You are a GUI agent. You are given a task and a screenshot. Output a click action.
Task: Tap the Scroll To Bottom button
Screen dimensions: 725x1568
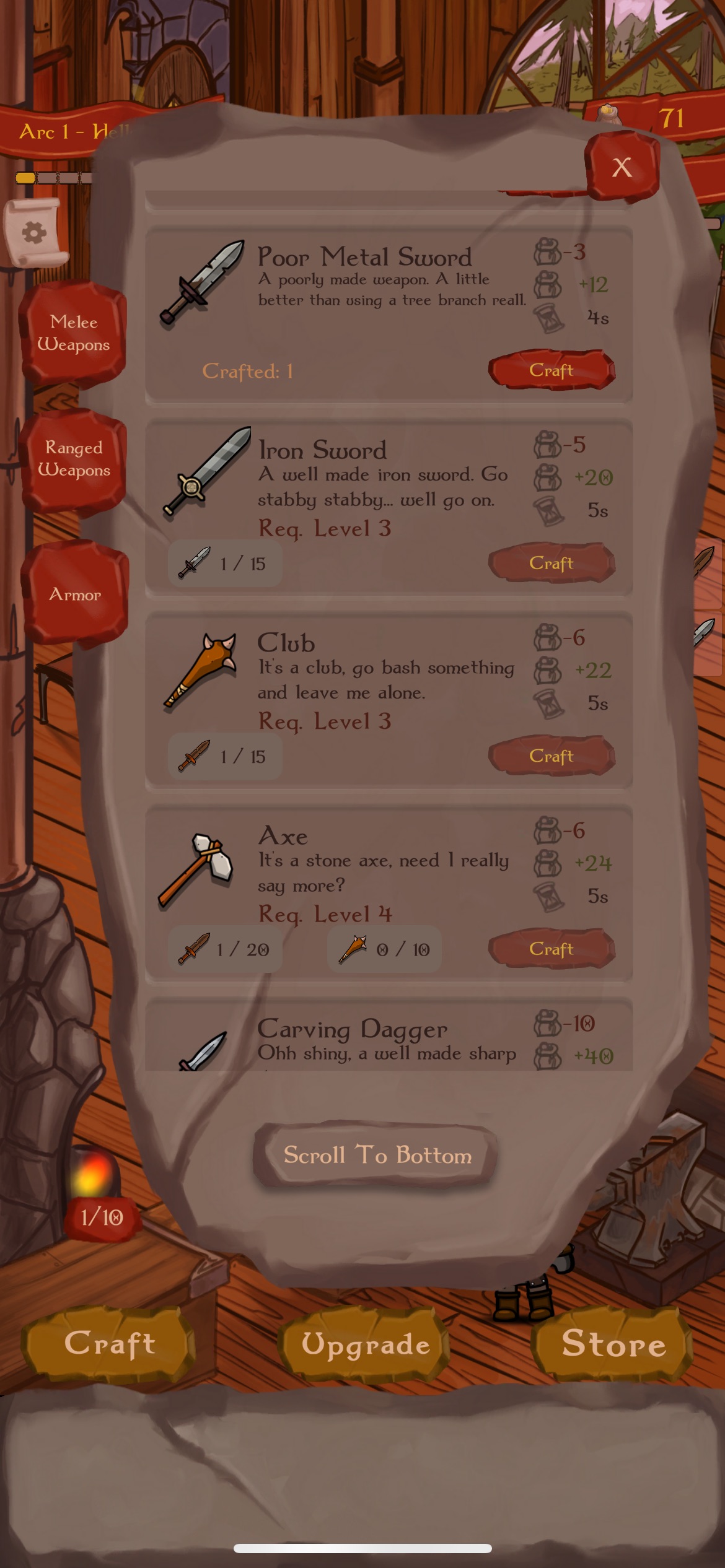point(377,1156)
